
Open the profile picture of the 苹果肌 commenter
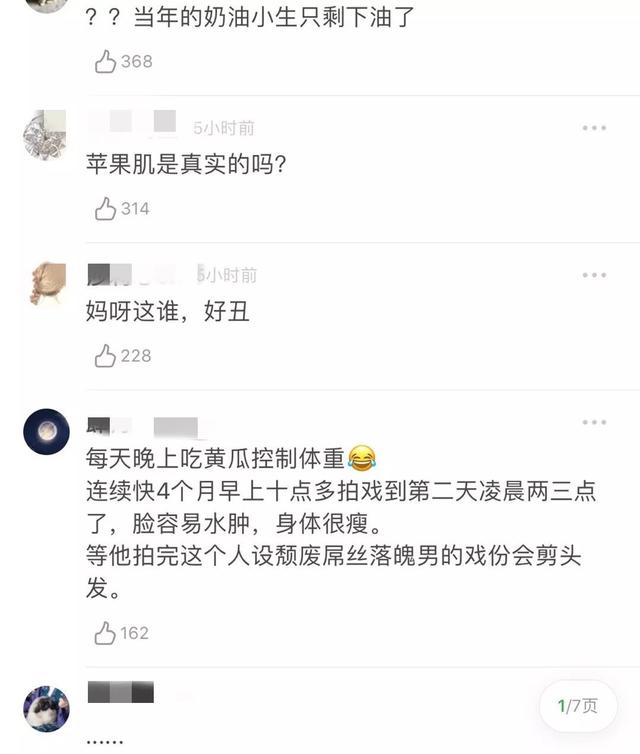click(x=45, y=136)
